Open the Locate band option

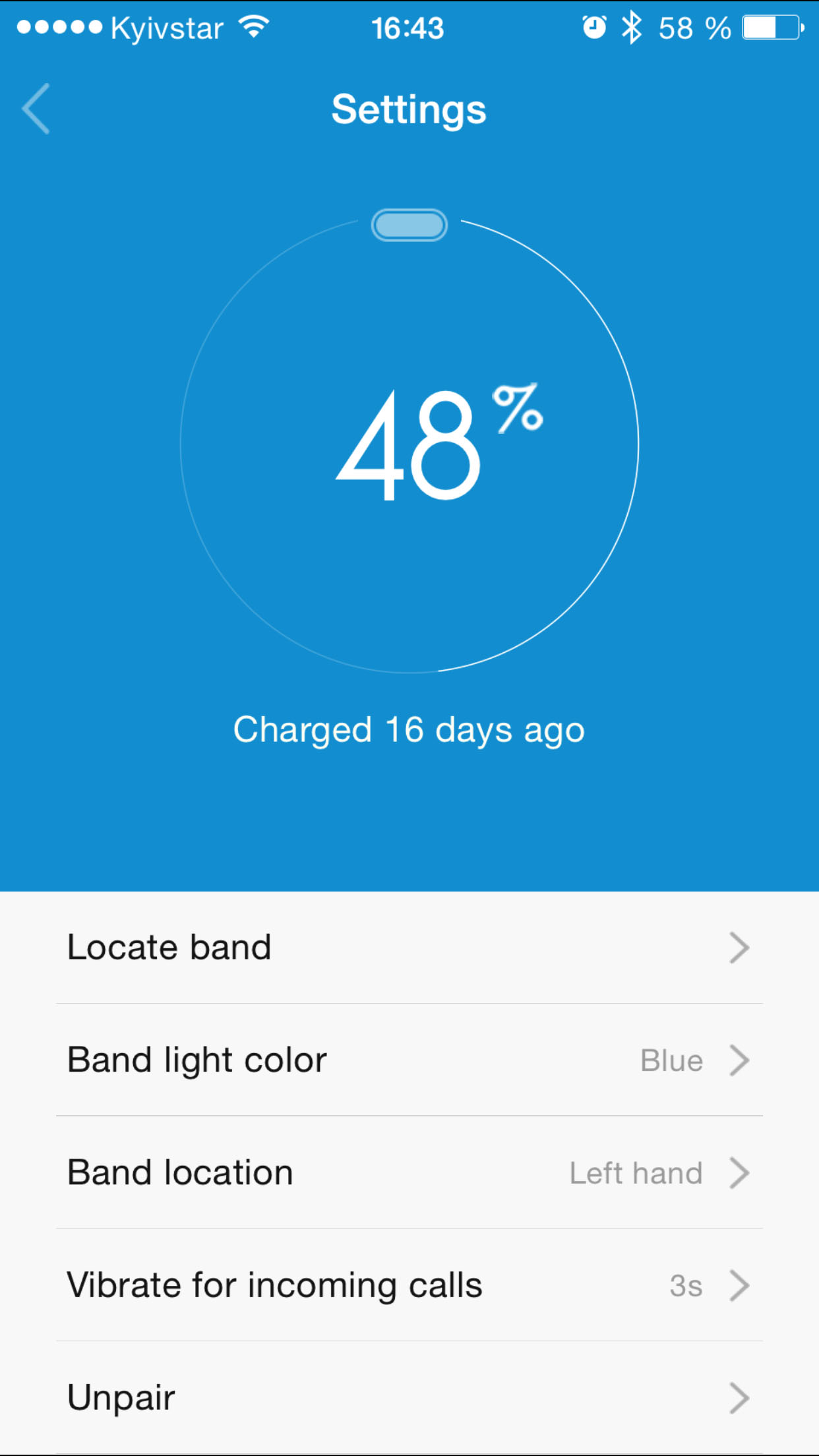[409, 948]
